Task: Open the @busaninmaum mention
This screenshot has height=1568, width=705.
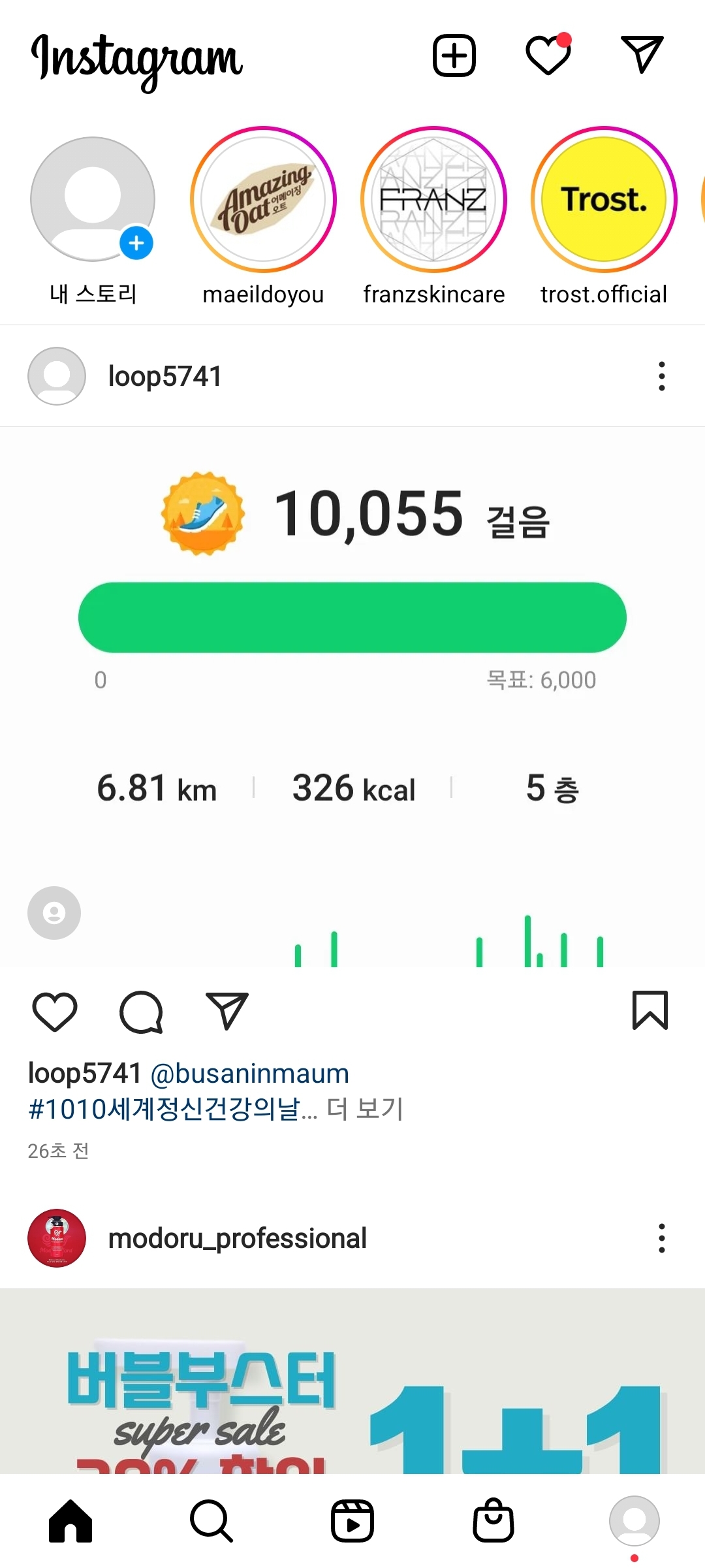Action: (250, 1074)
